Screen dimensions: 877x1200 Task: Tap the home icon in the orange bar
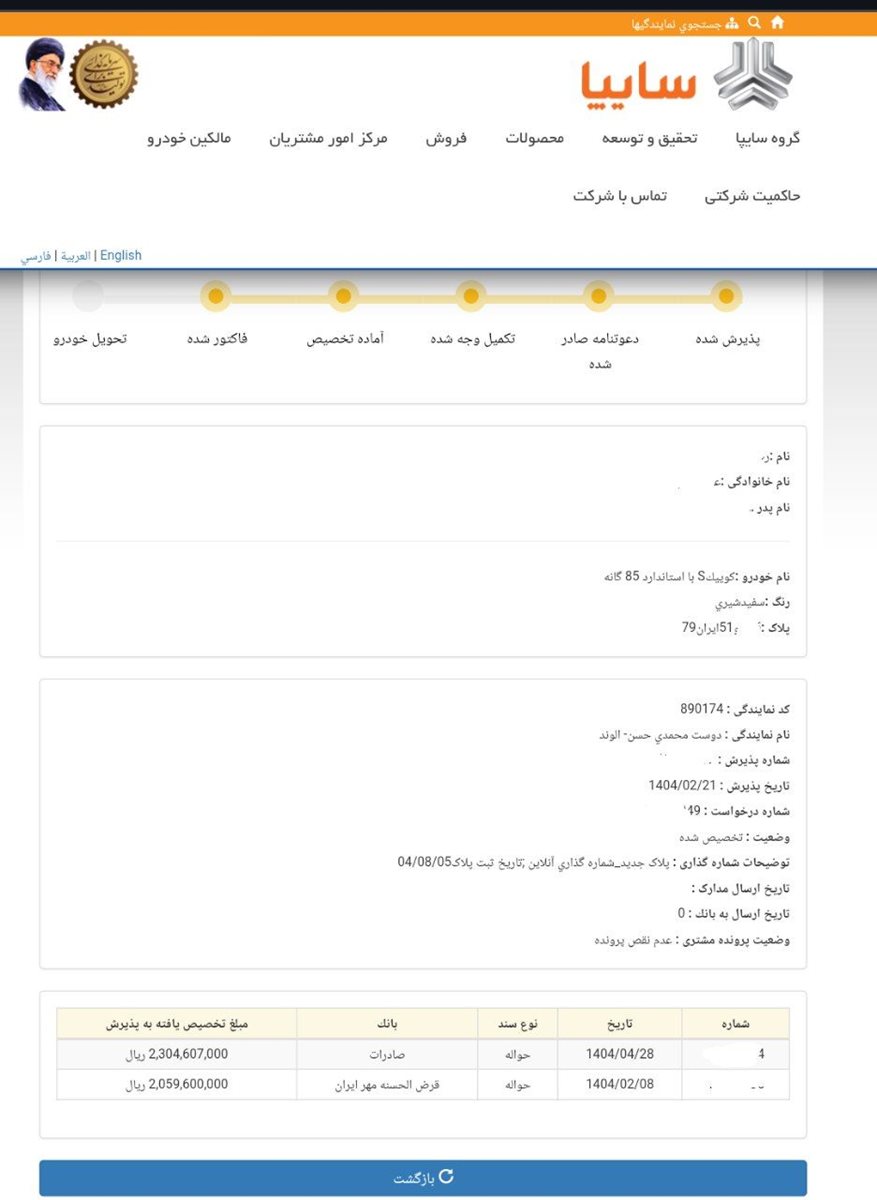[x=777, y=22]
